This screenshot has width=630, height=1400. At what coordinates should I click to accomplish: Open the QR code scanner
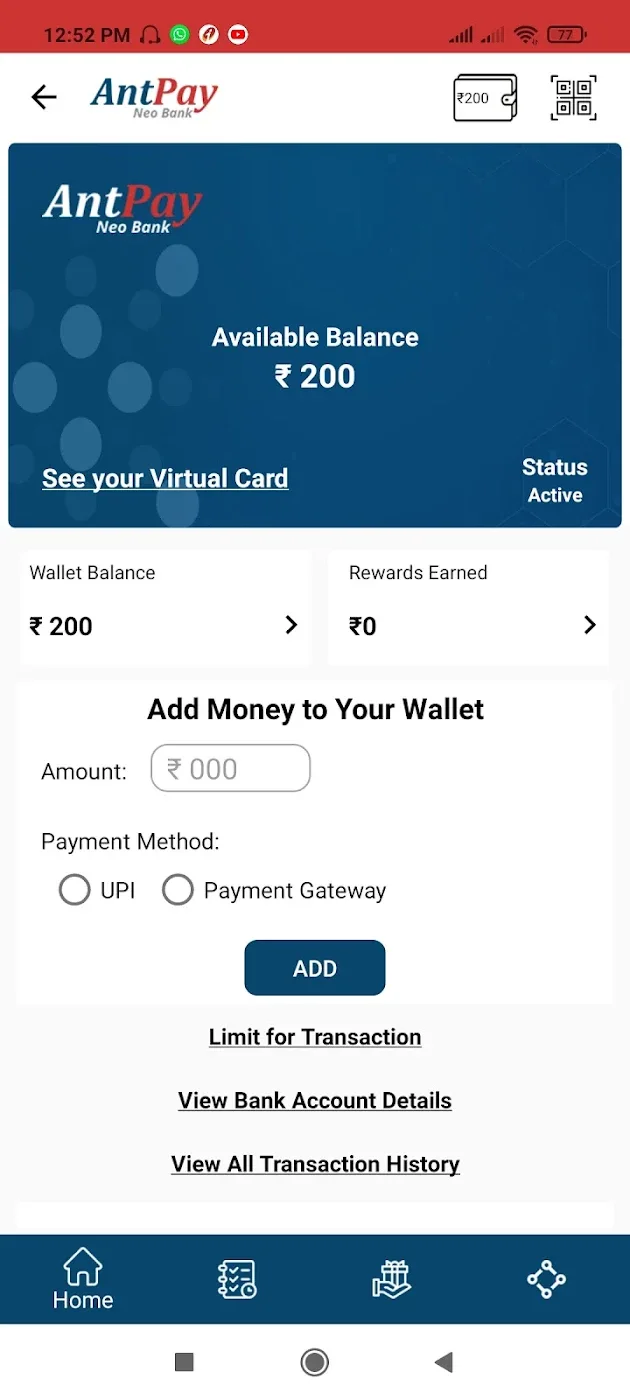click(x=574, y=98)
